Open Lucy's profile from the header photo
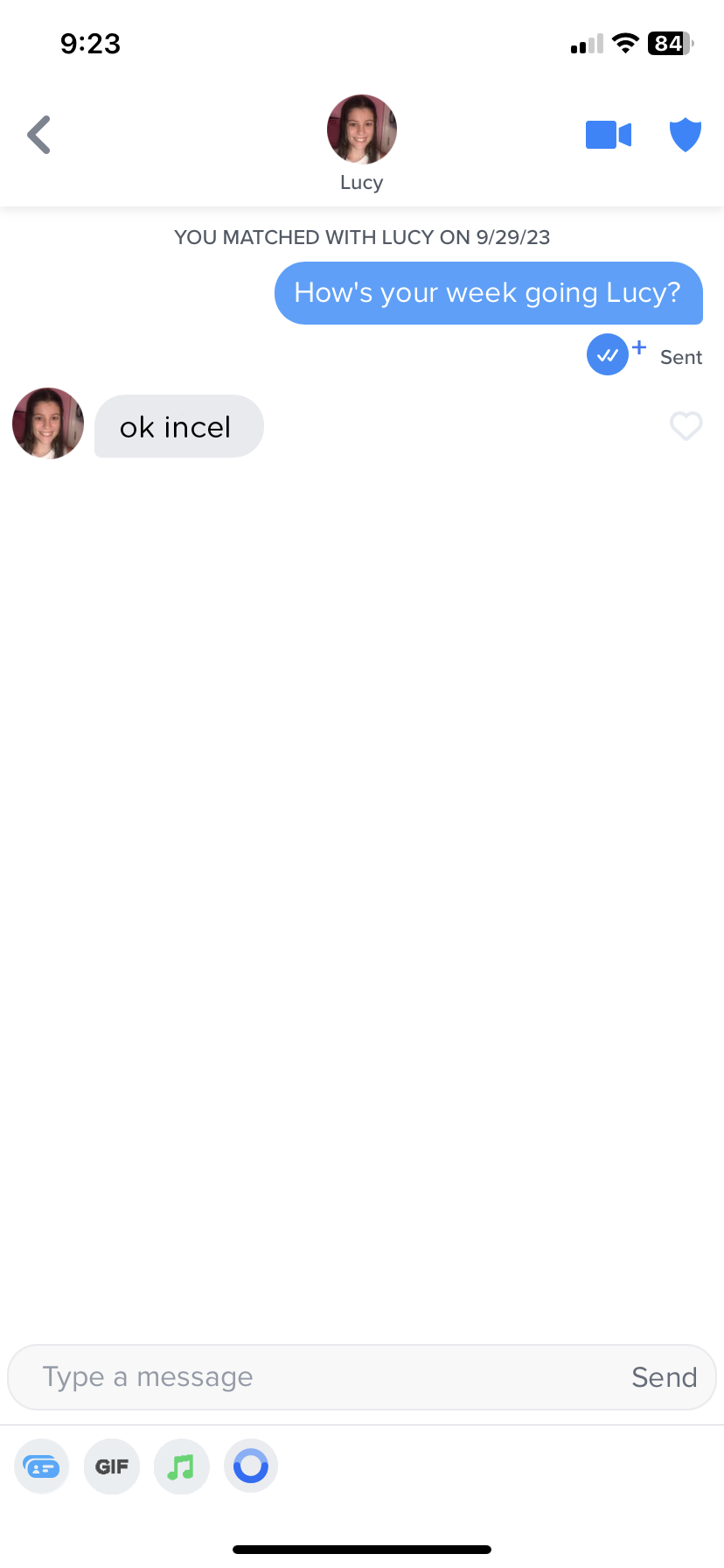724x1568 pixels. 361,129
